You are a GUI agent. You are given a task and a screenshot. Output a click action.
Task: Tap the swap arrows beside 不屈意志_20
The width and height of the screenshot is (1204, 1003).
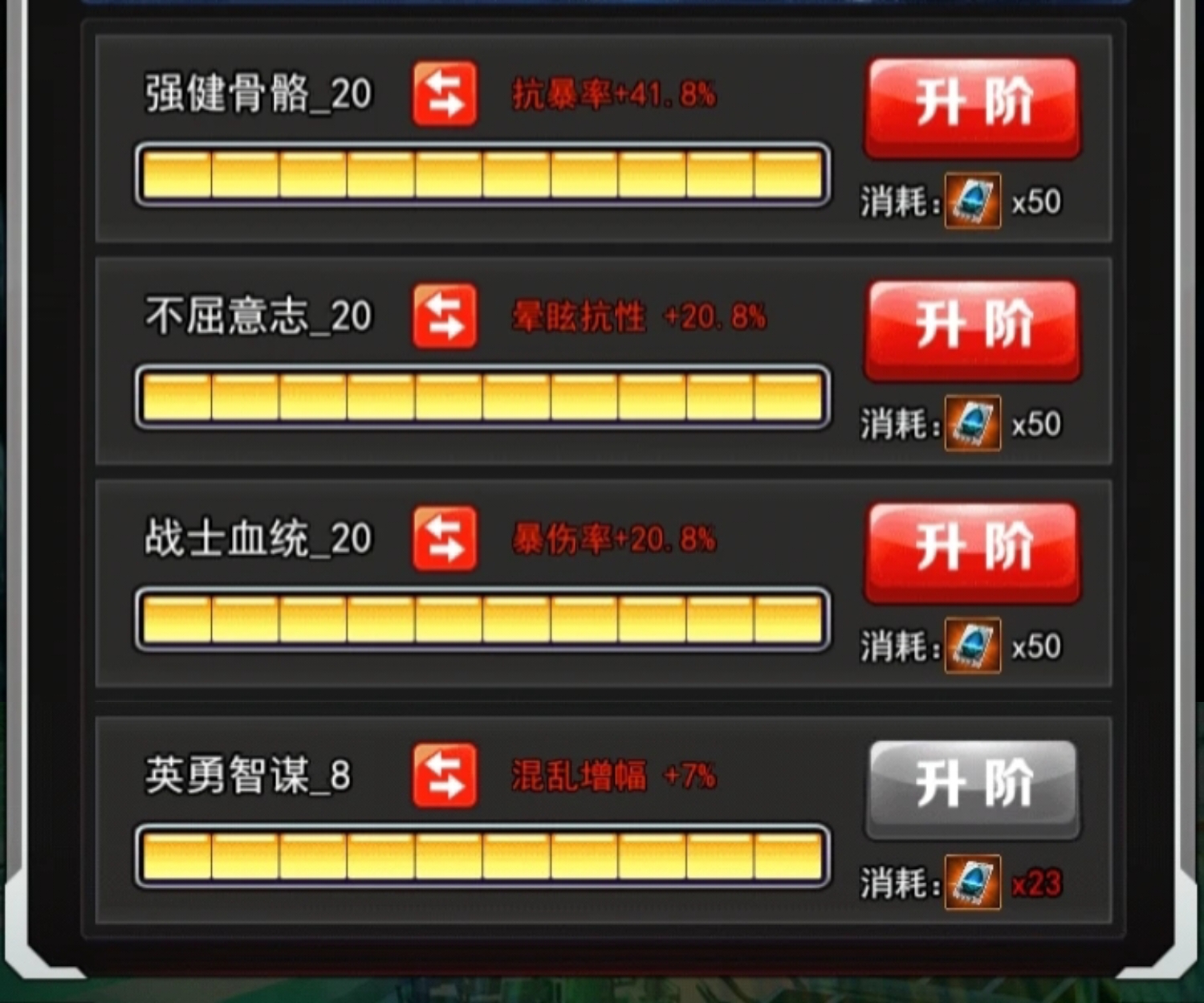(x=445, y=316)
